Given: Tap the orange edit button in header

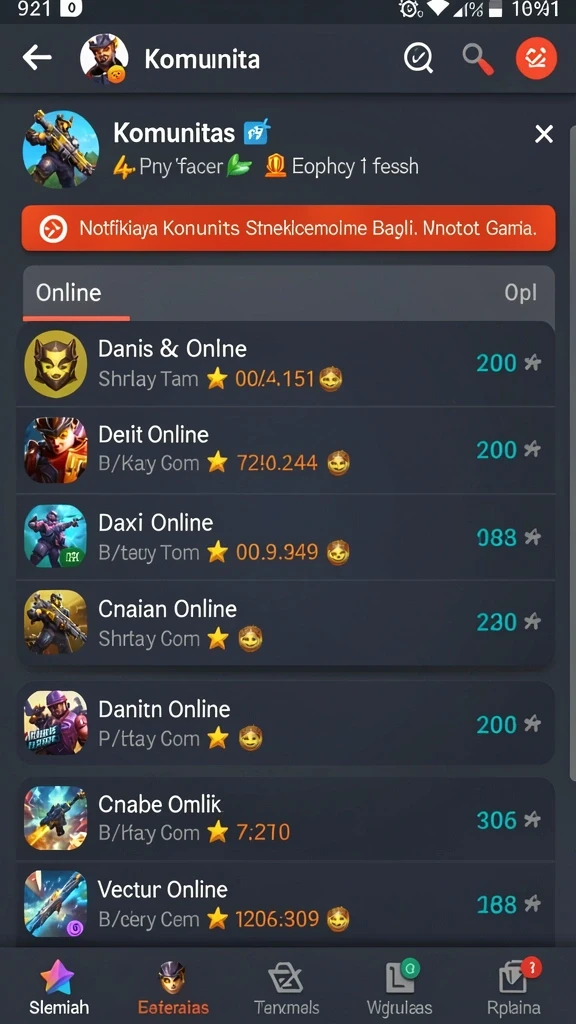Looking at the screenshot, I should 536,58.
